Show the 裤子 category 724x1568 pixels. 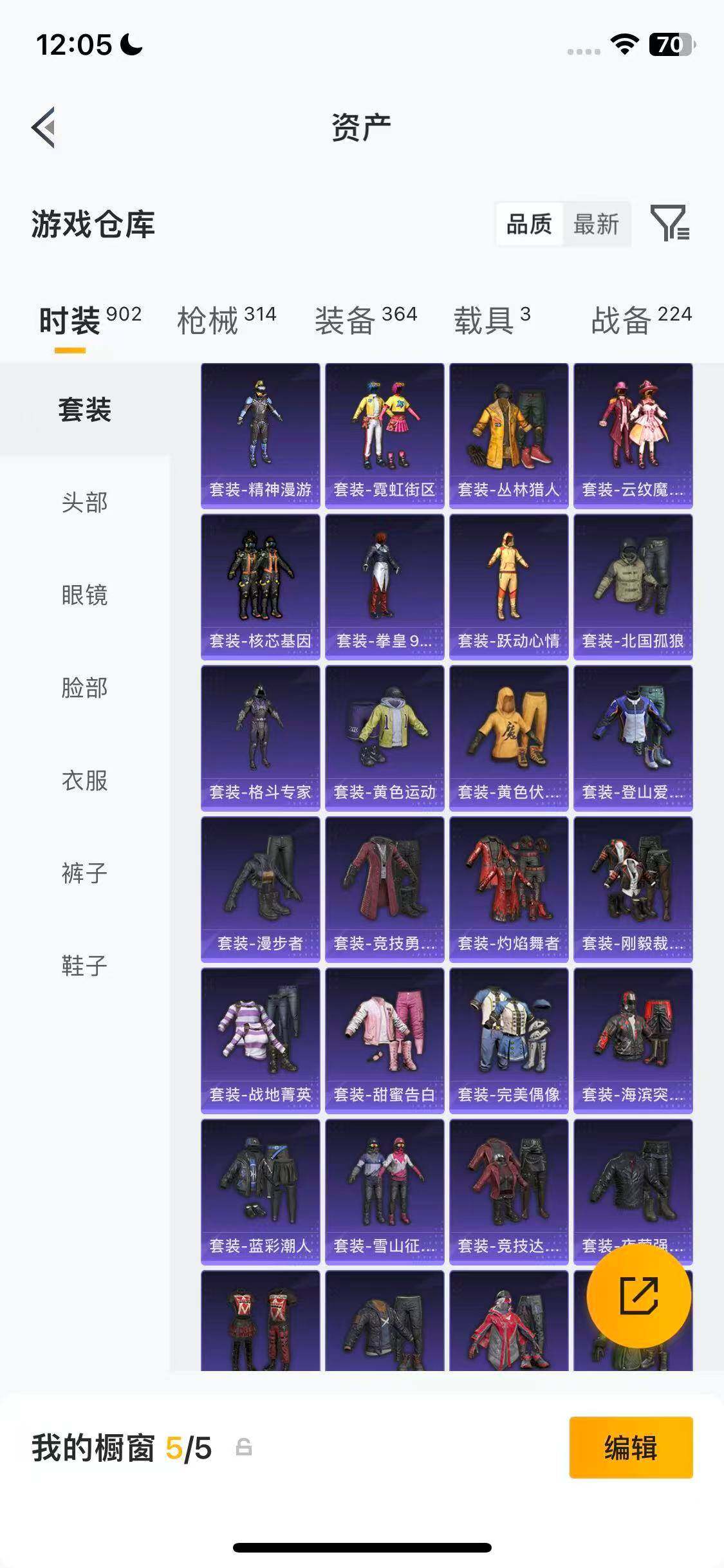click(x=84, y=873)
